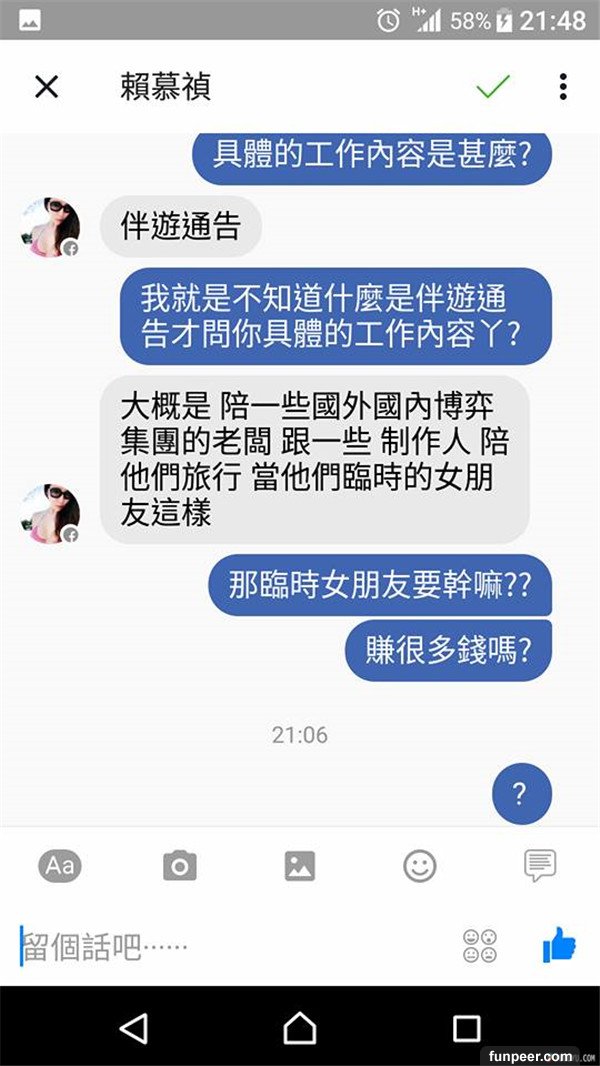
Task: Open the three-dot overflow menu
Action: click(x=563, y=87)
